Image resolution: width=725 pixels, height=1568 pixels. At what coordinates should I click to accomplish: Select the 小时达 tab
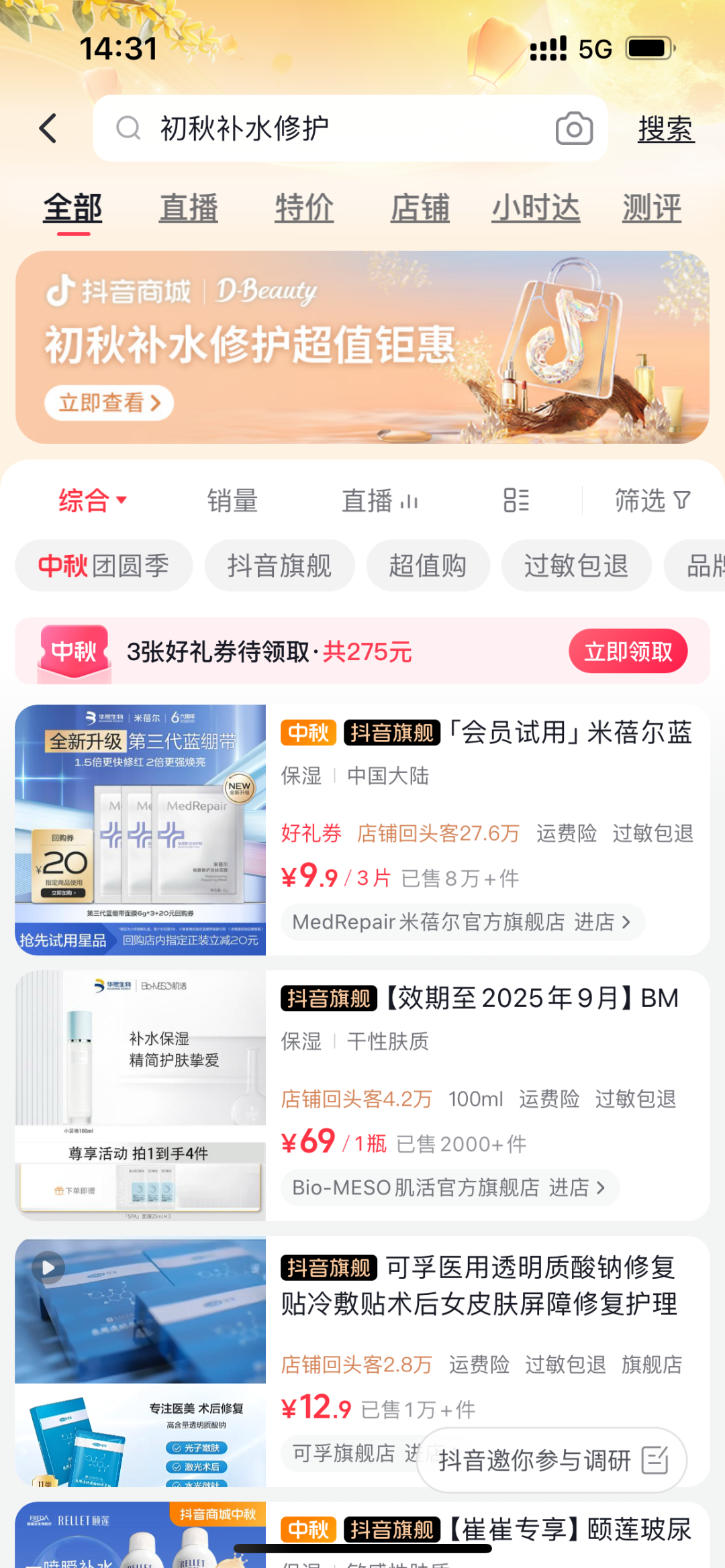pos(536,208)
